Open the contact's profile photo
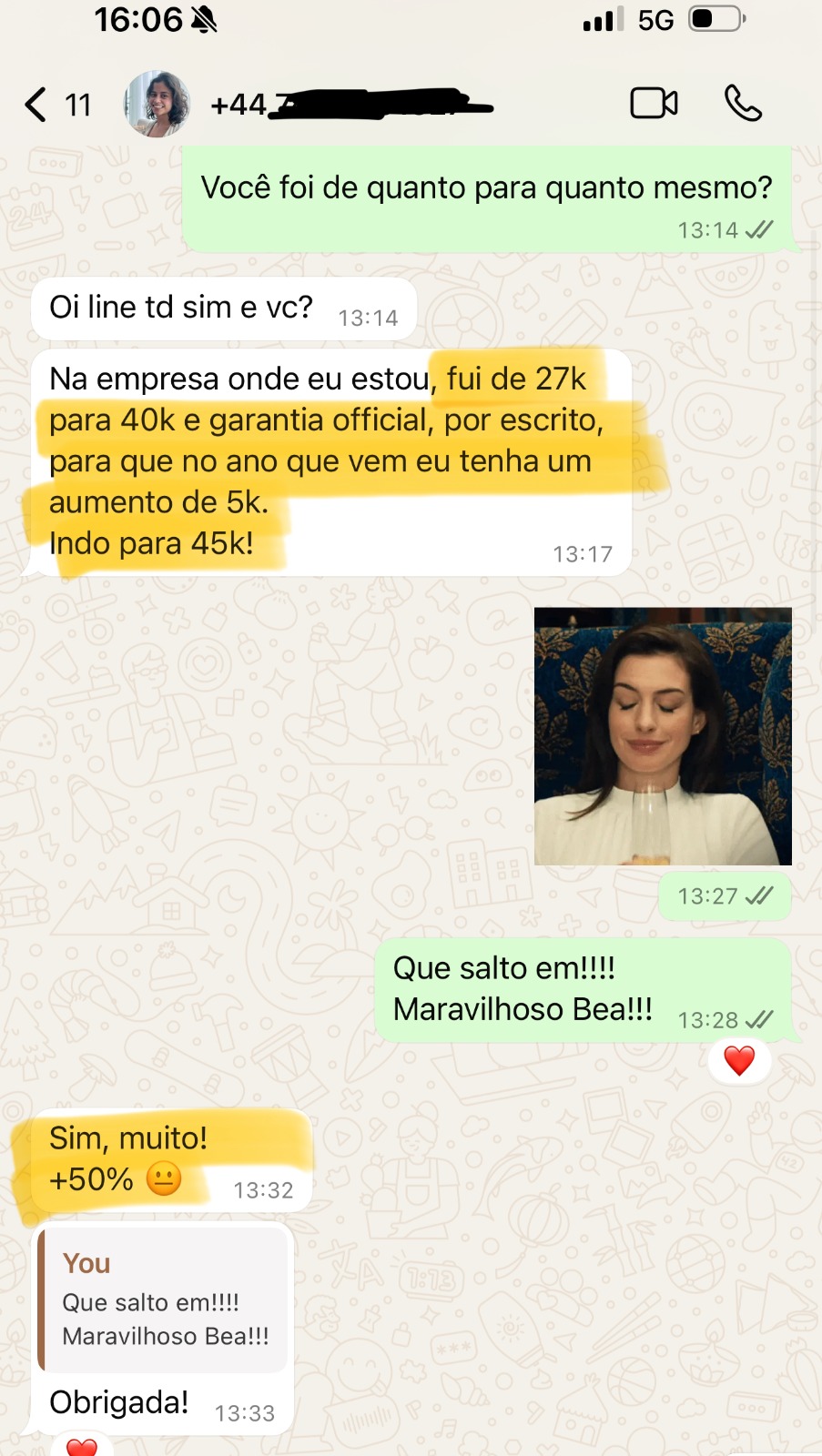This screenshot has height=1456, width=822. click(157, 104)
